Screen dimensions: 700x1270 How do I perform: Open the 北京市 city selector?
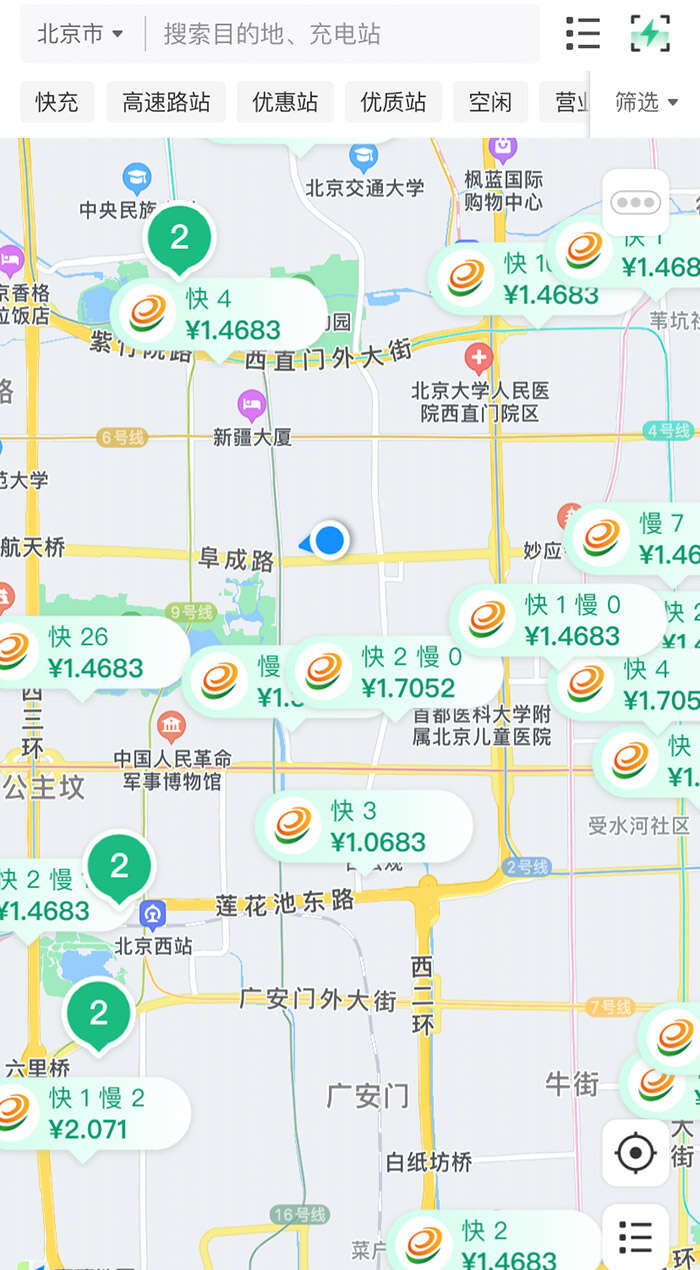(x=80, y=34)
